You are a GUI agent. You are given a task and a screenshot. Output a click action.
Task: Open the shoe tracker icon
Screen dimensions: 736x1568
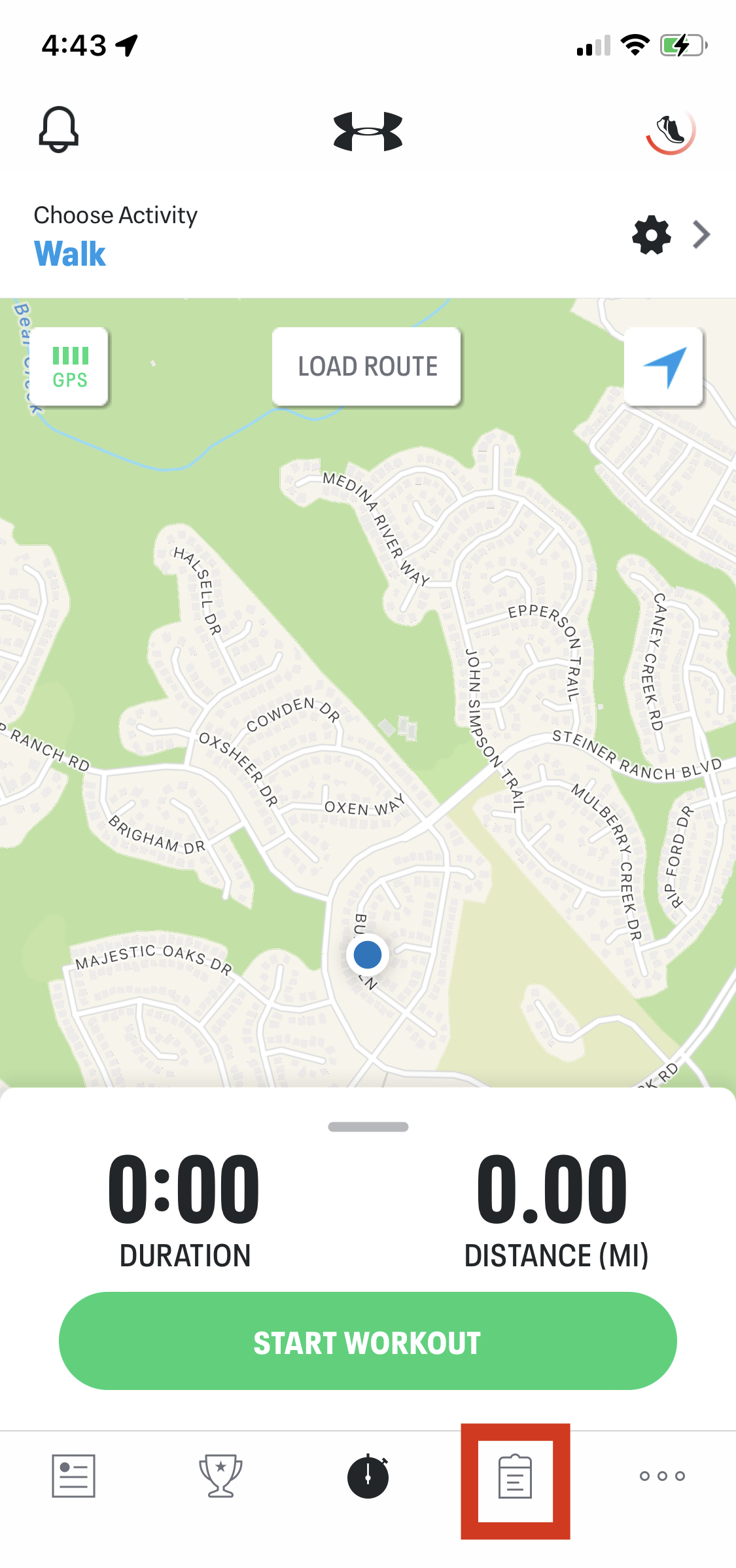[670, 131]
